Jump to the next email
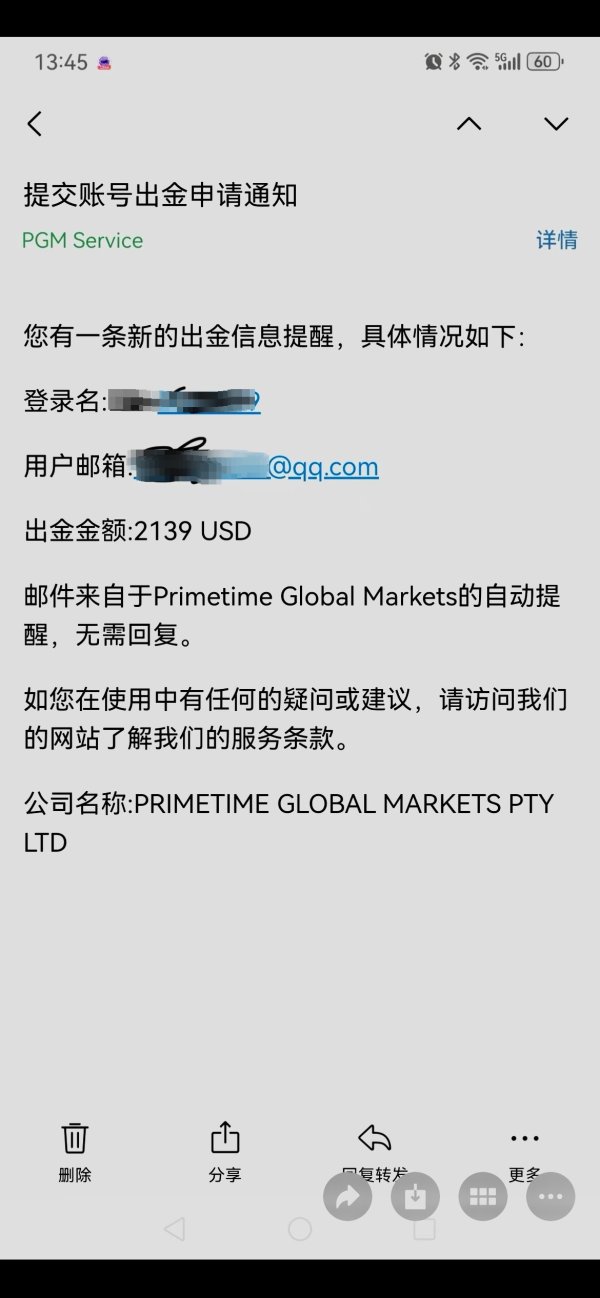This screenshot has height=1298, width=600. (x=556, y=124)
